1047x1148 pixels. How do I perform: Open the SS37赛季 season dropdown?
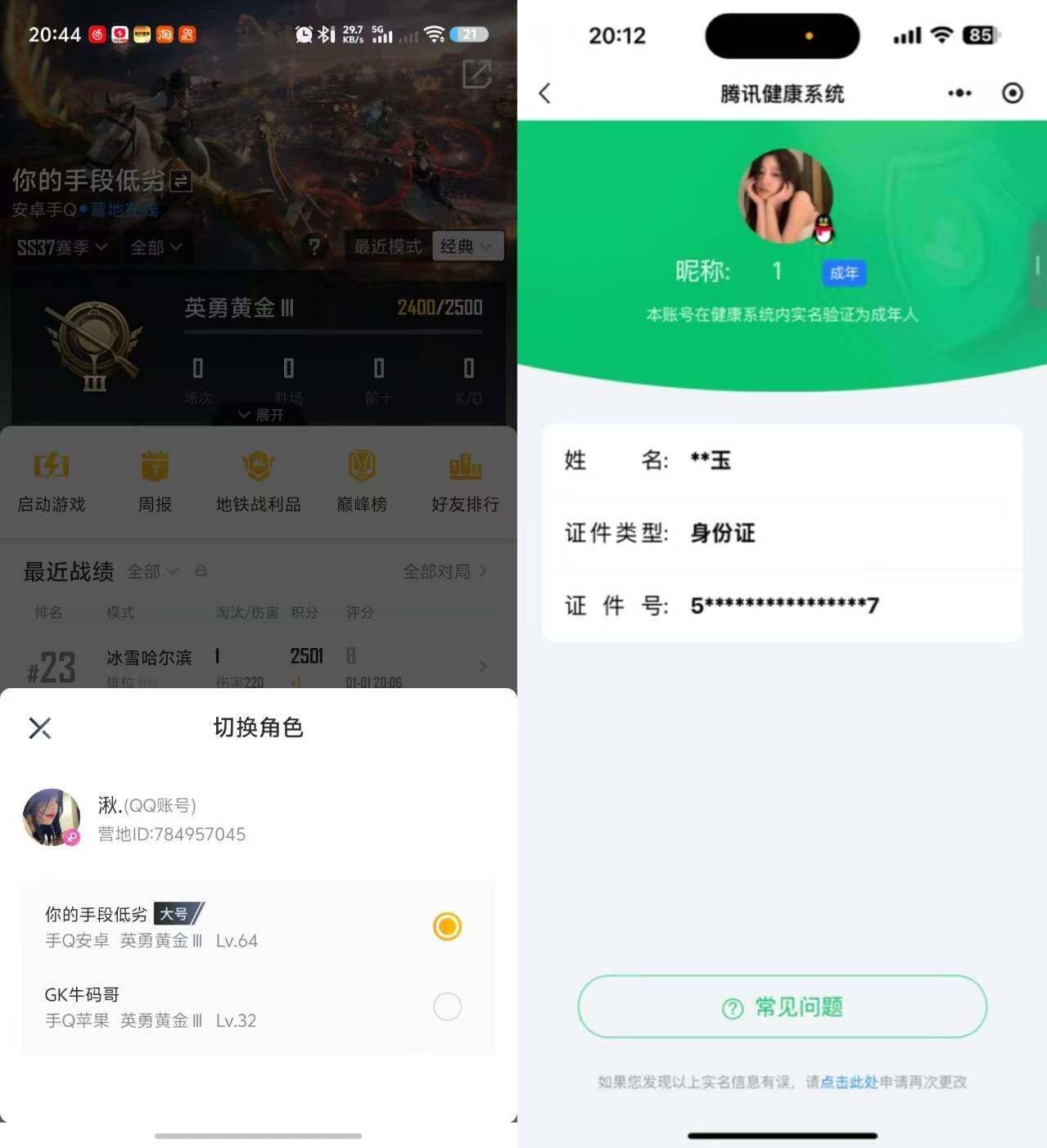click(61, 246)
